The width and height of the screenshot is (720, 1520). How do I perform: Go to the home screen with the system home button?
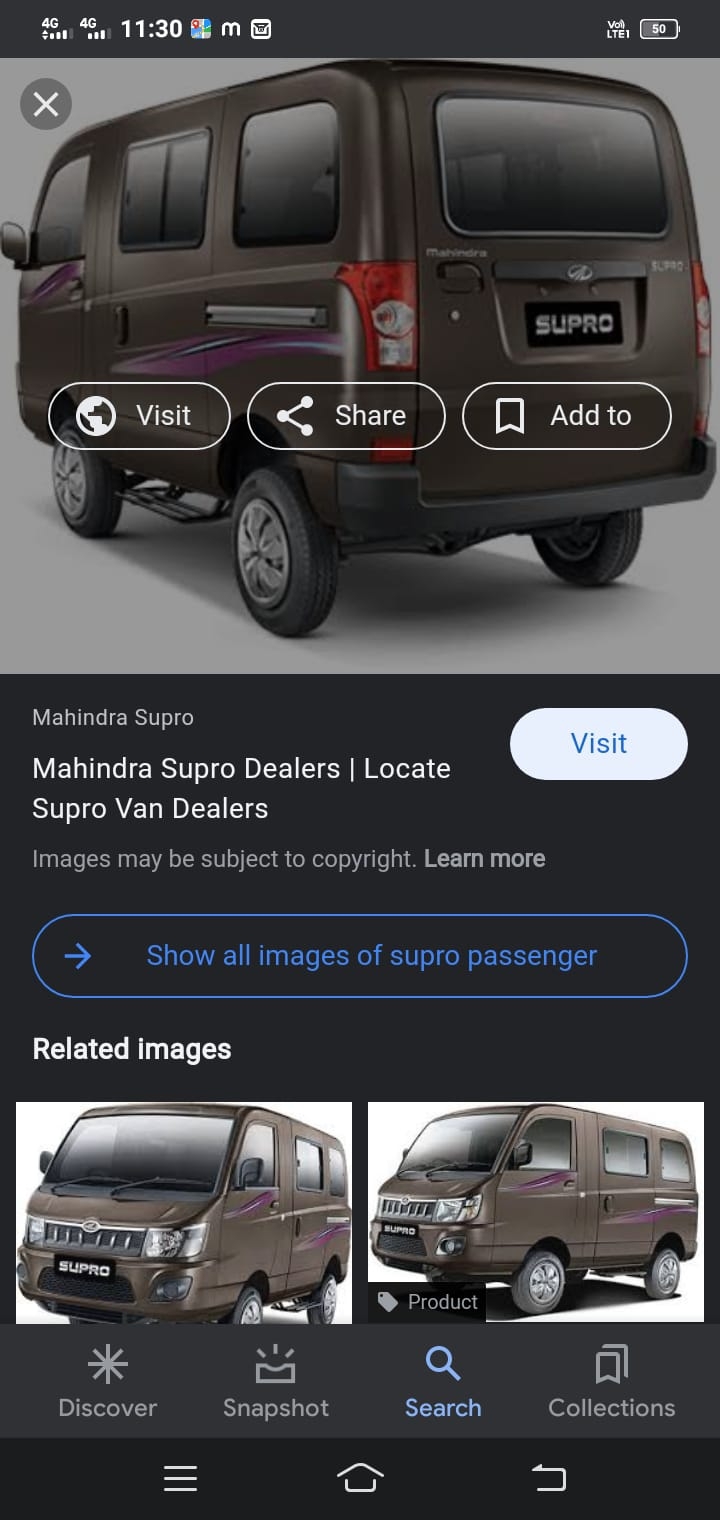[360, 1477]
